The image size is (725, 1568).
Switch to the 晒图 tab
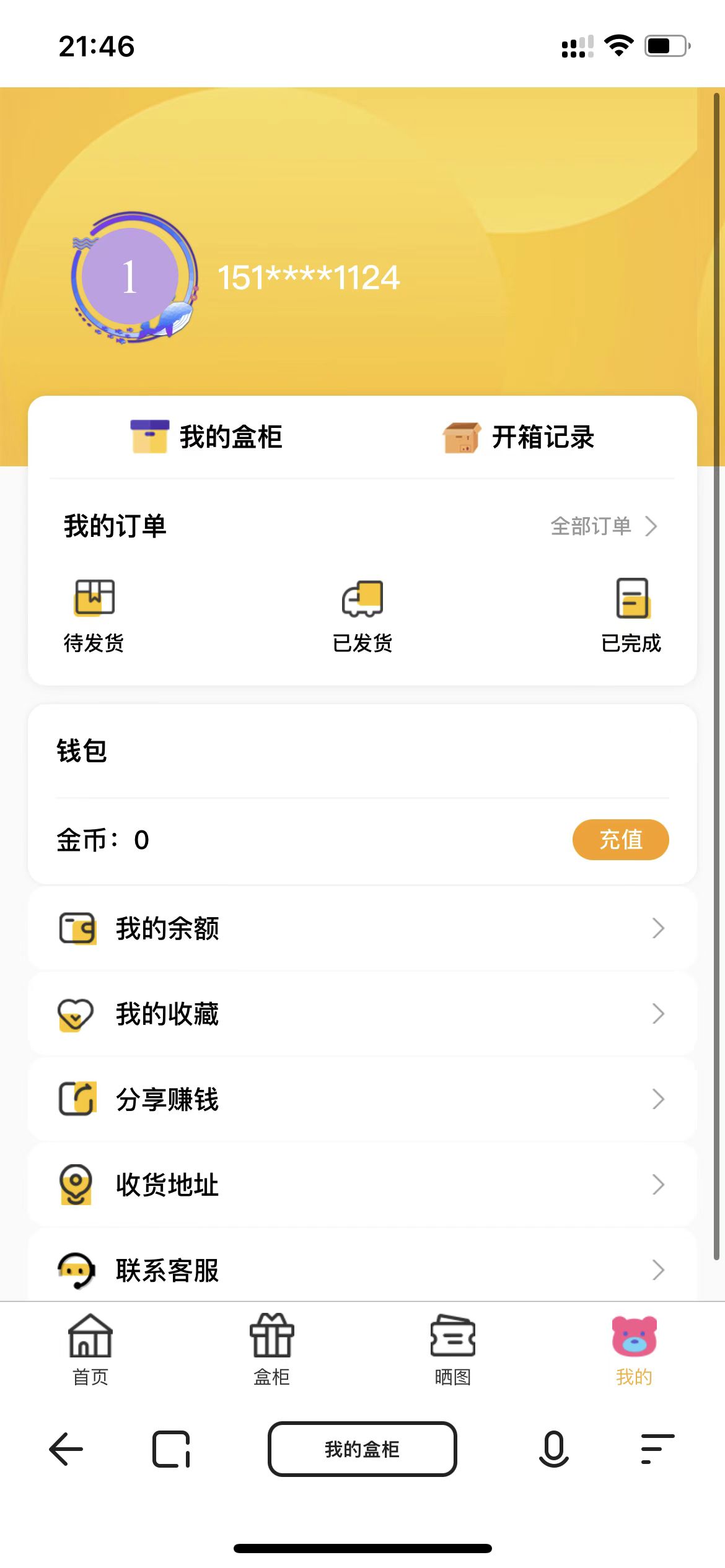point(453,1350)
